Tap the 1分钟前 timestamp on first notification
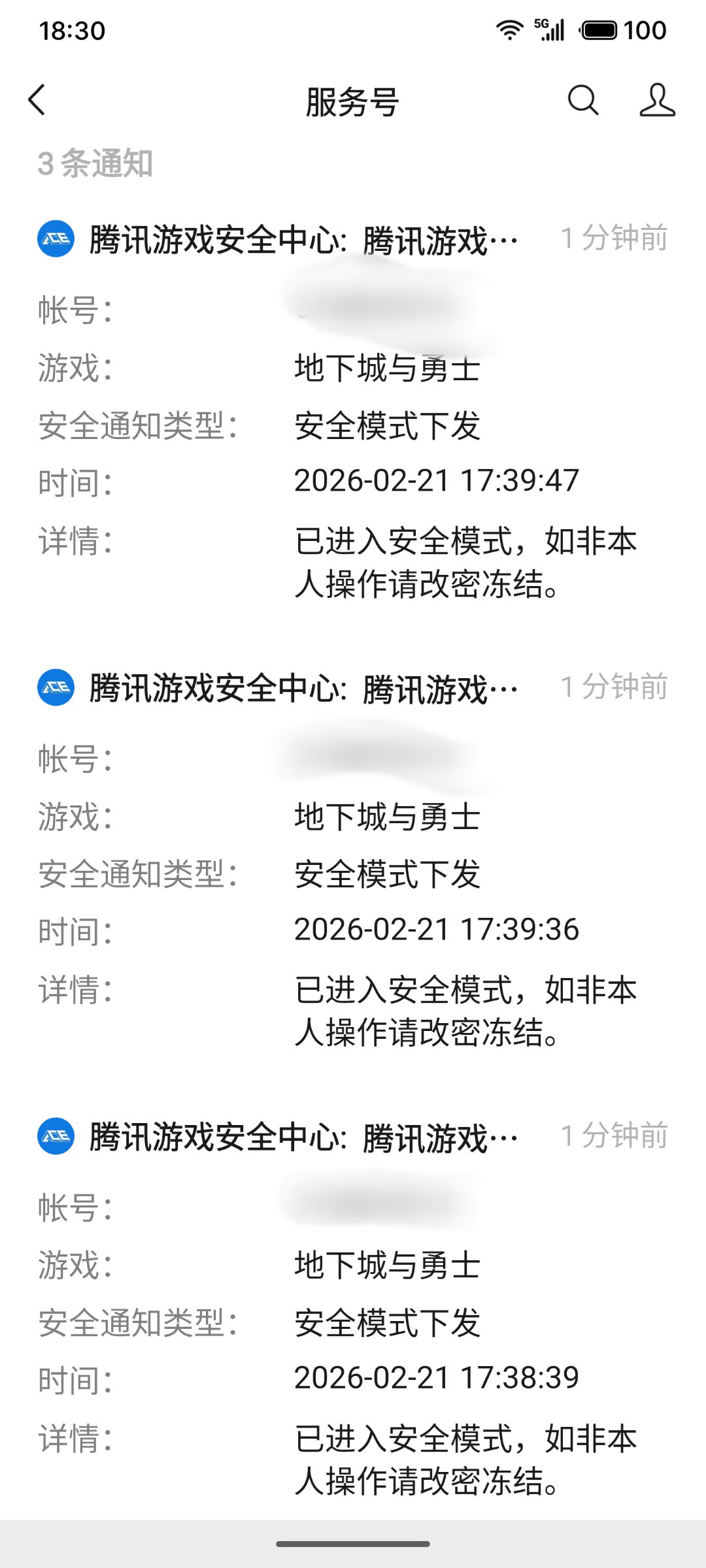 (x=613, y=240)
